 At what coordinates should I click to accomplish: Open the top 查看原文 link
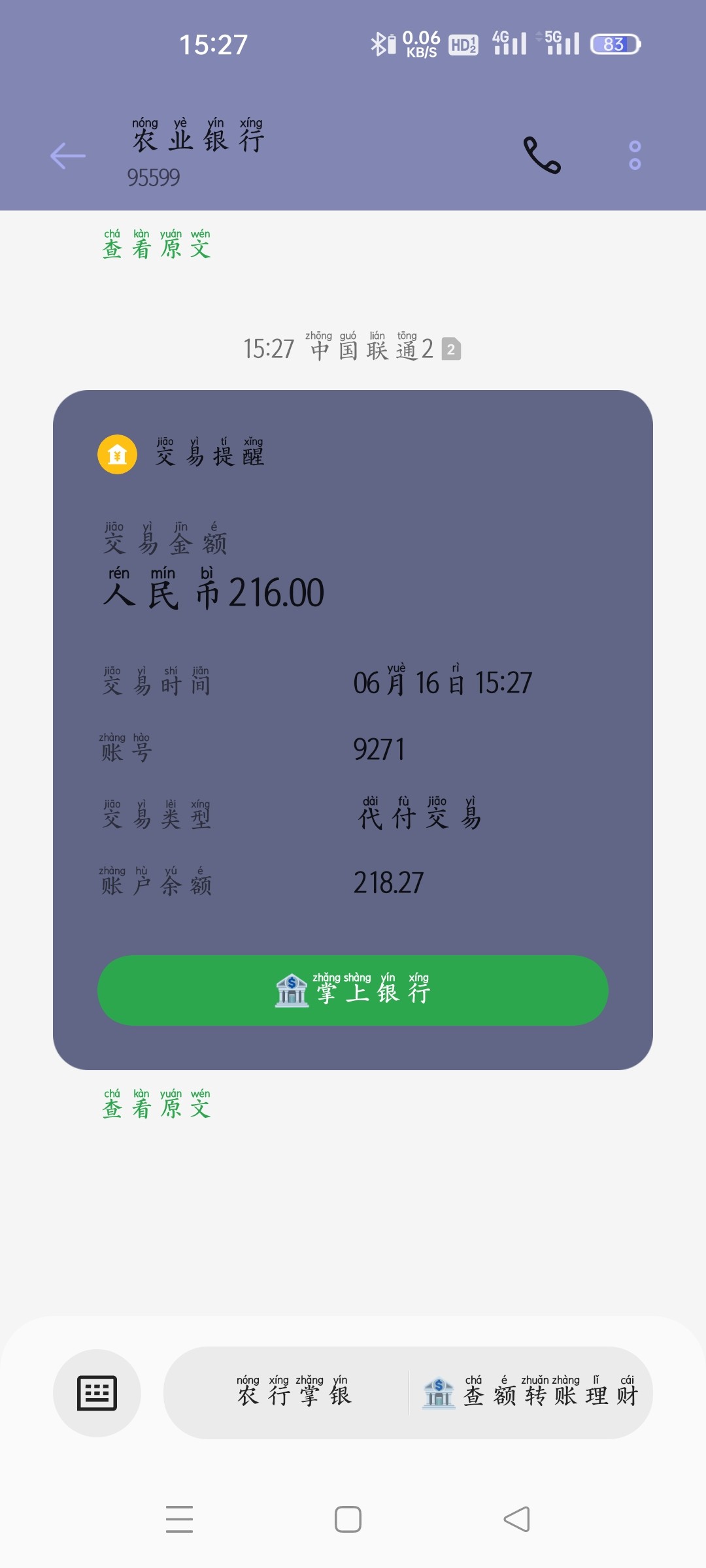coord(156,248)
